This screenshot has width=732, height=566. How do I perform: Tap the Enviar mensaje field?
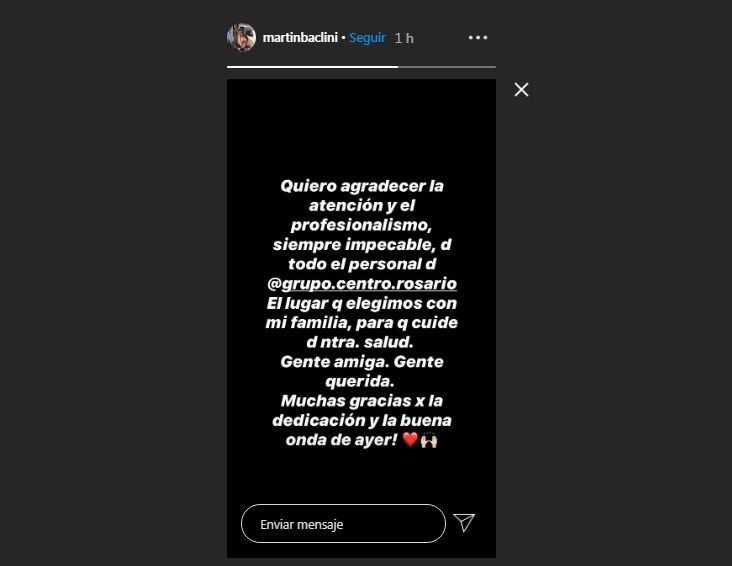[343, 523]
